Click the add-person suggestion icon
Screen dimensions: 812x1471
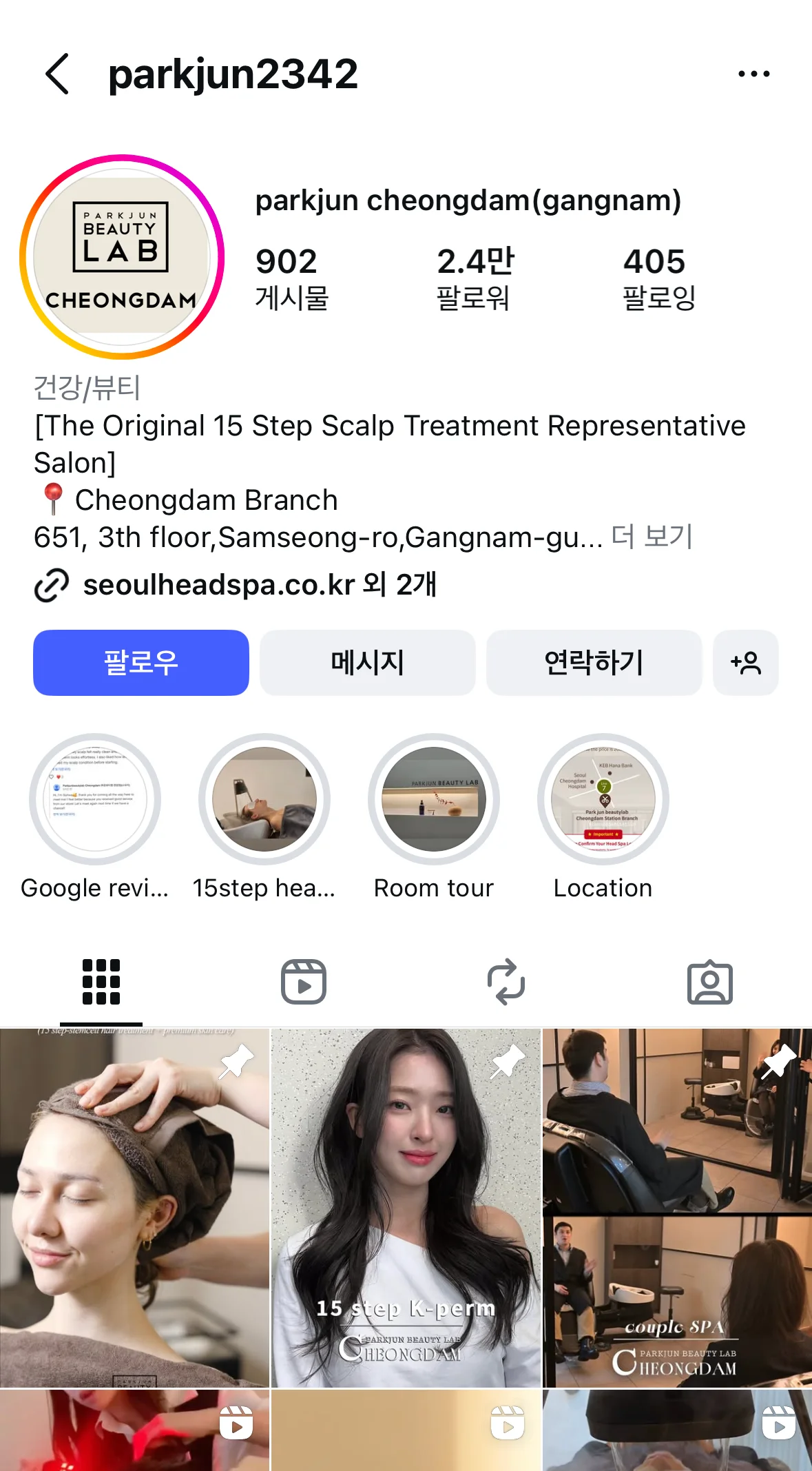(746, 662)
